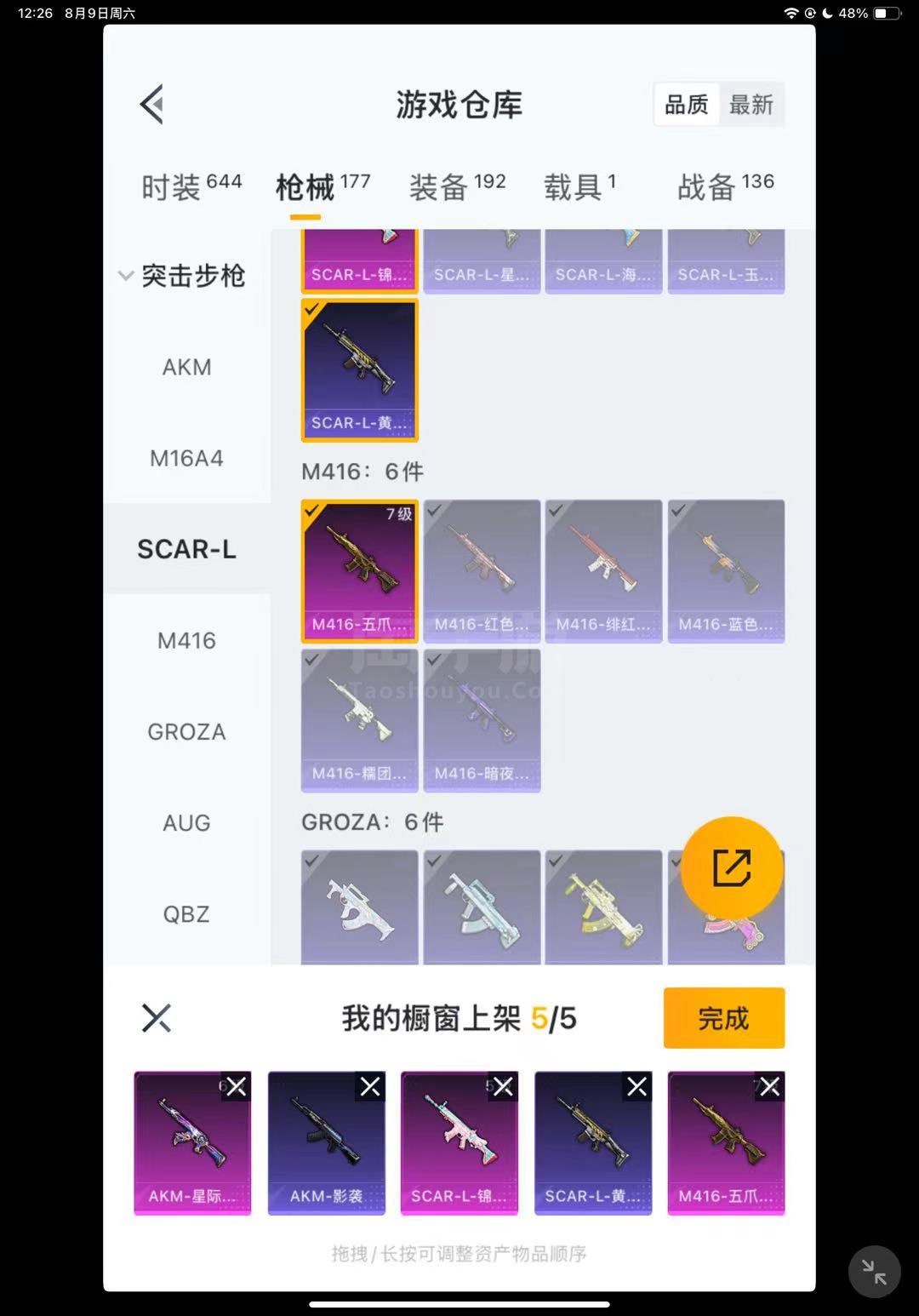This screenshot has height=1316, width=919.
Task: Select the M416-红色 skin tile
Action: click(482, 570)
